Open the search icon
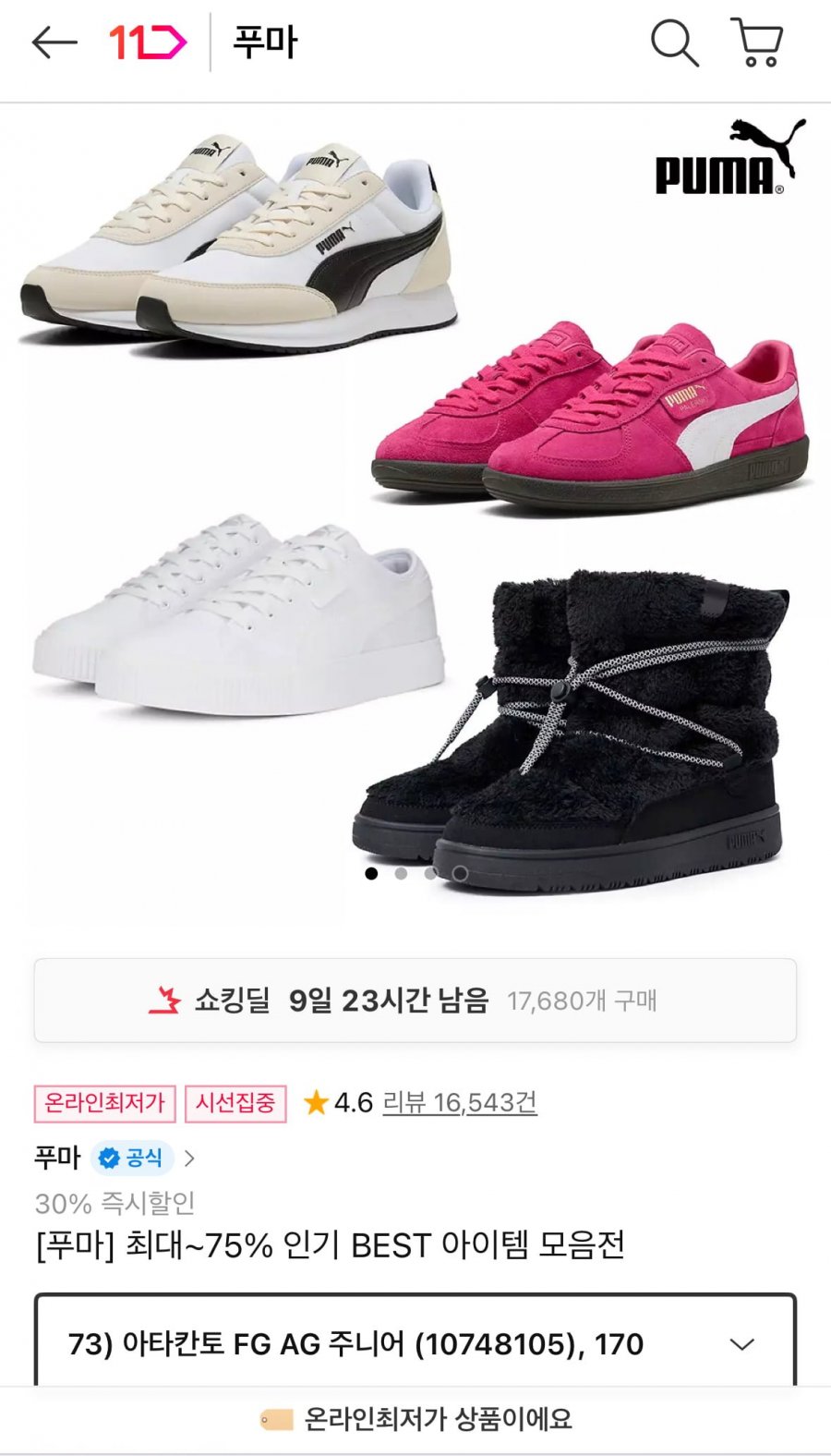The image size is (831, 1456). (674, 42)
